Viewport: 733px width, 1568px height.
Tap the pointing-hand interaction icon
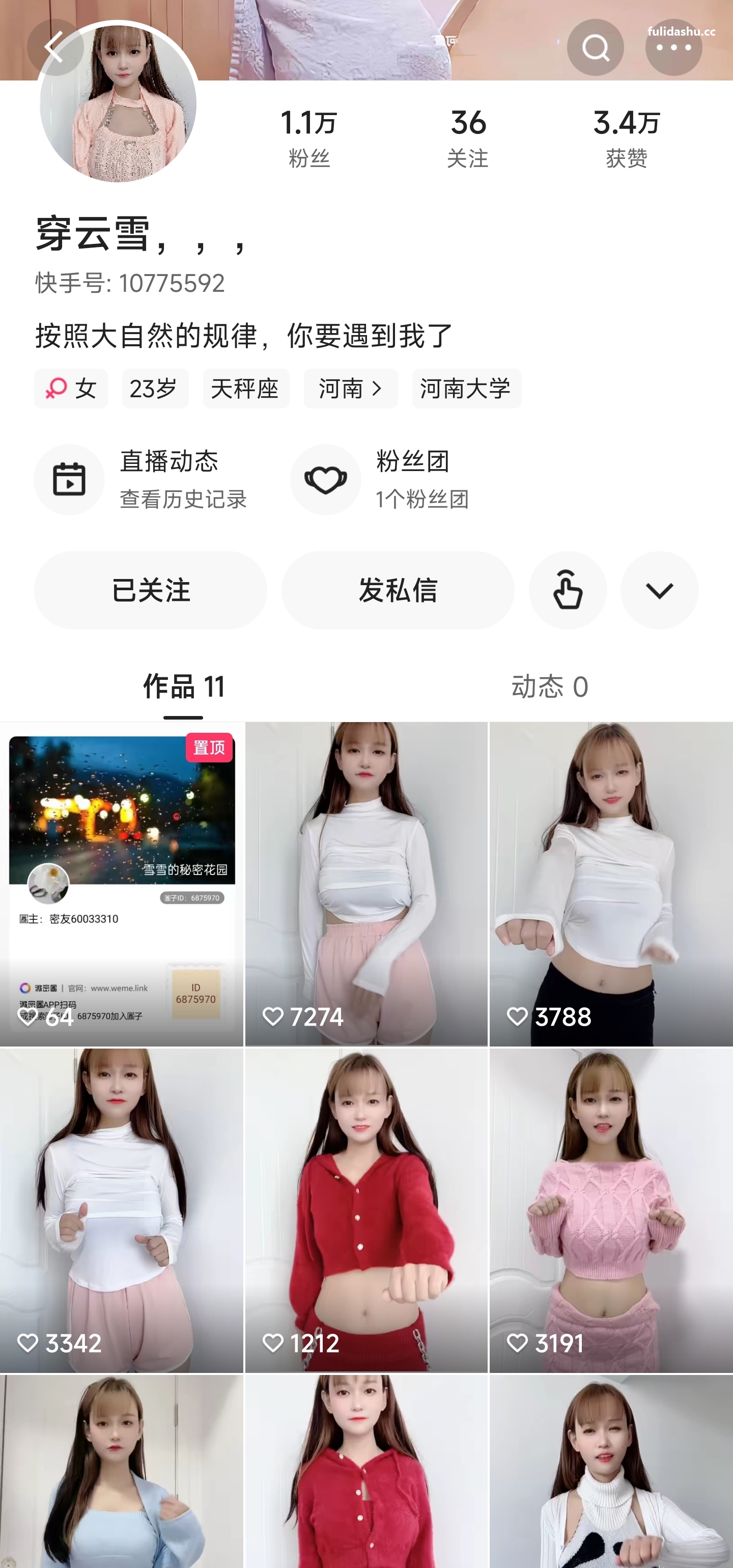coord(568,589)
